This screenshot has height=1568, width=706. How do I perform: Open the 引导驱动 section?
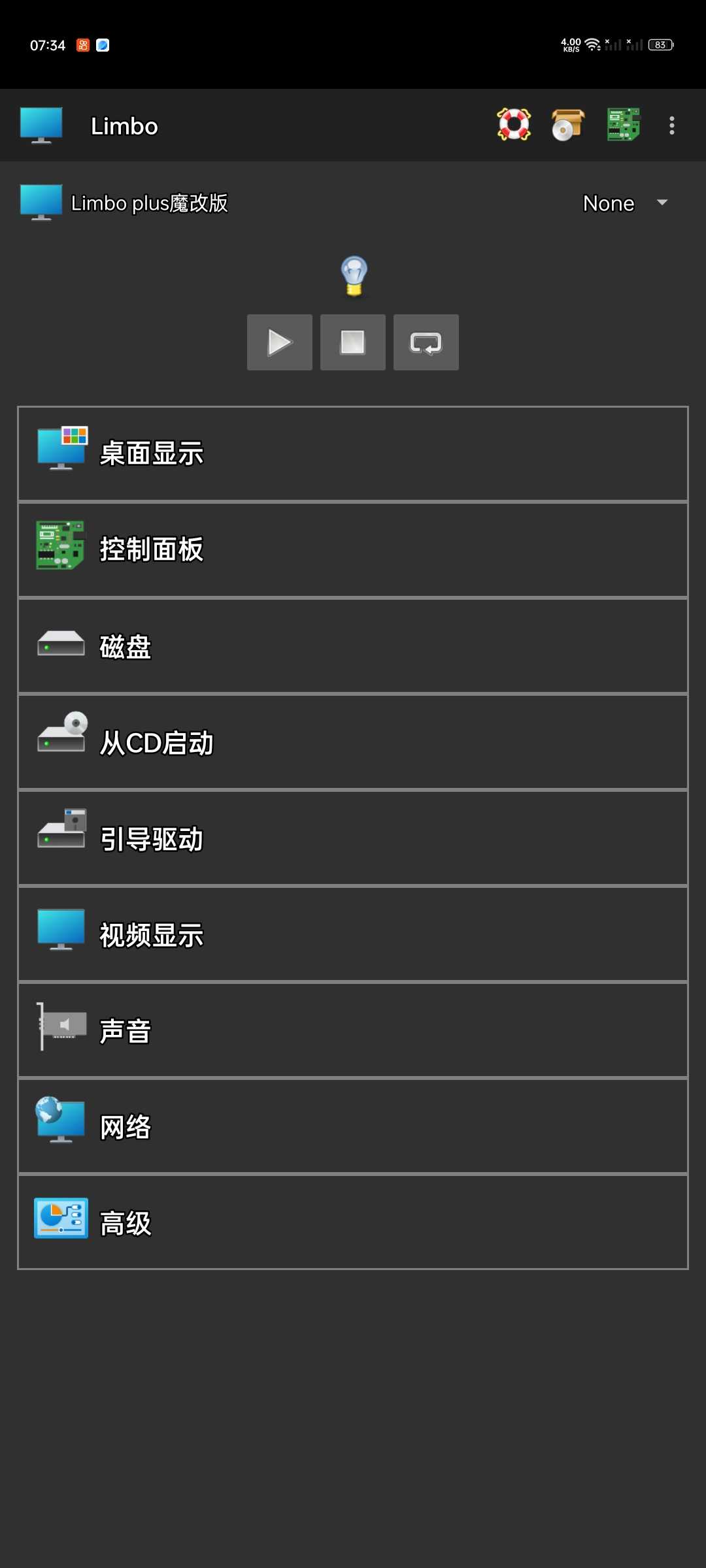353,838
